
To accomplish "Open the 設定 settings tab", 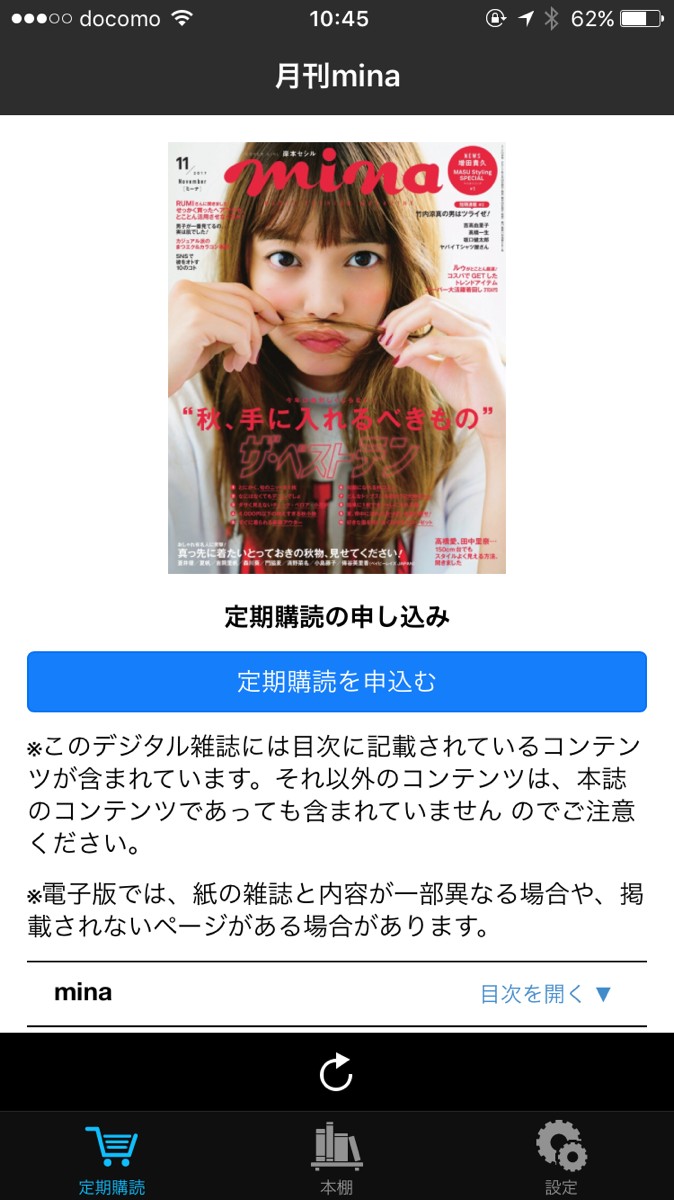I will point(561,1158).
